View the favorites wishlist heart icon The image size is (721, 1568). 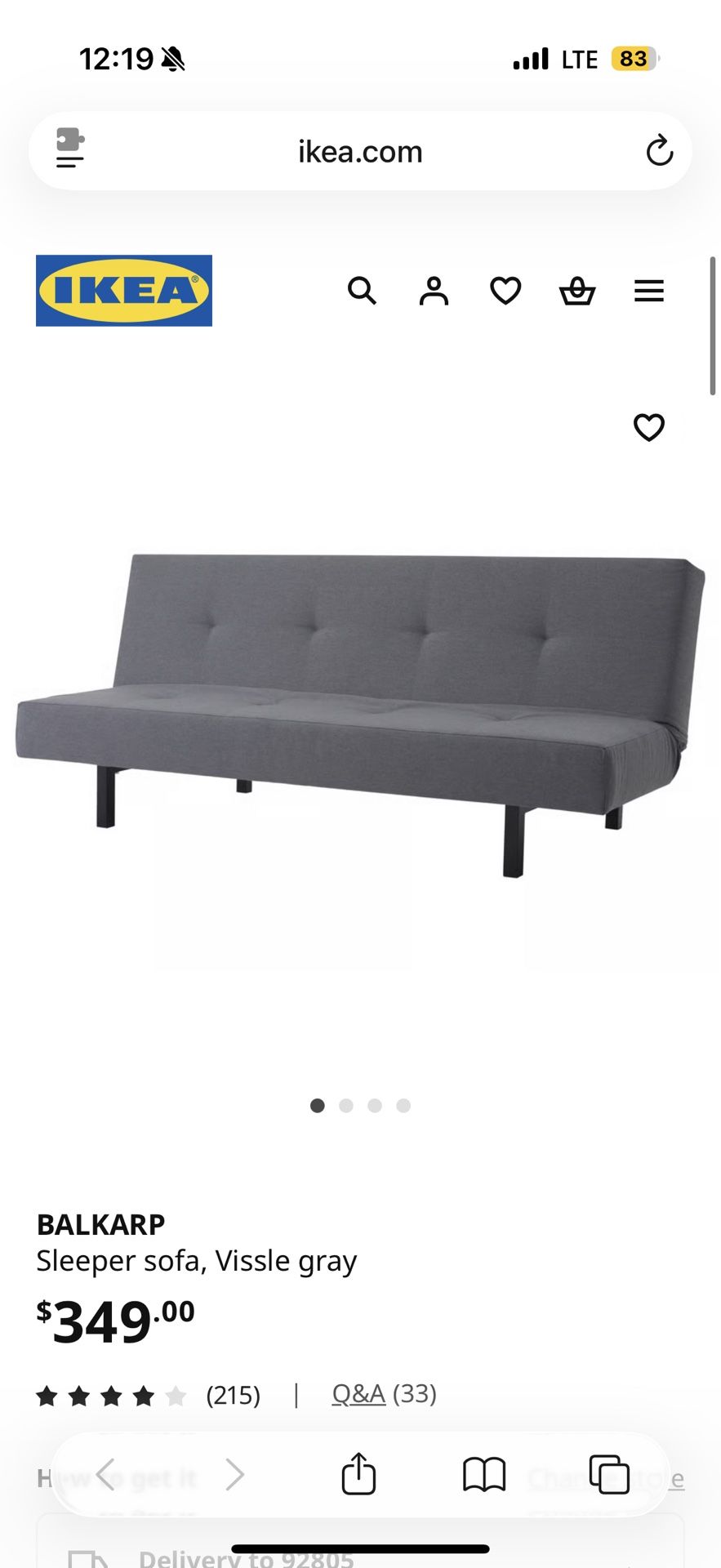point(505,291)
